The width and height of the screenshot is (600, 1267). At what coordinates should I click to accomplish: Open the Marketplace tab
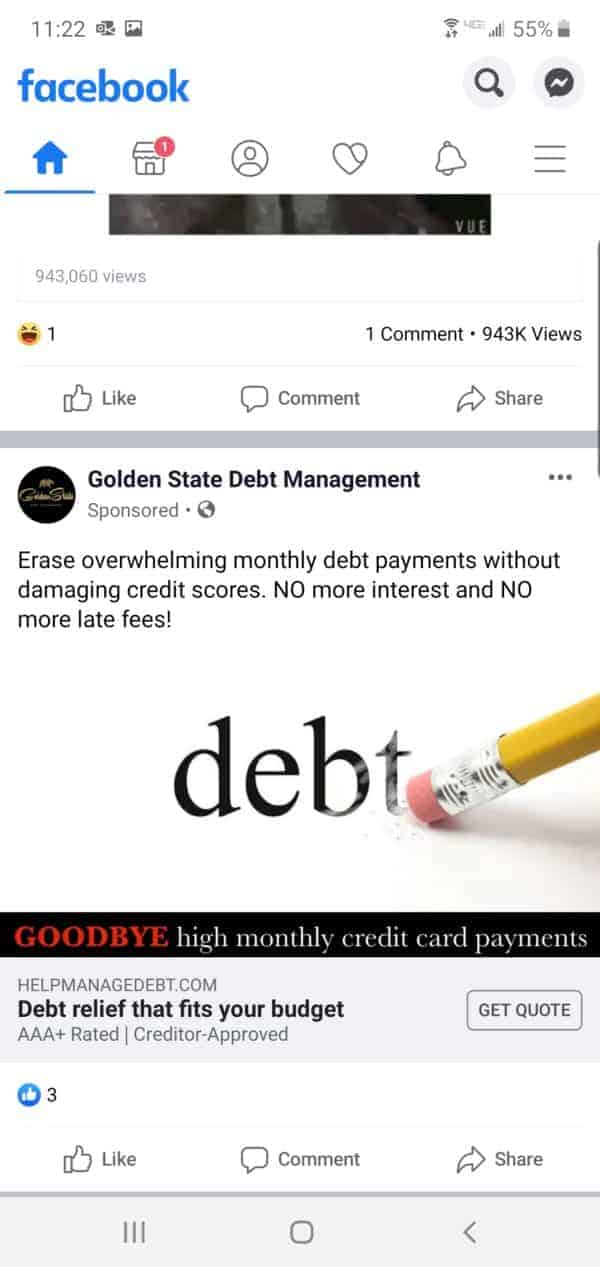pyautogui.click(x=152, y=157)
